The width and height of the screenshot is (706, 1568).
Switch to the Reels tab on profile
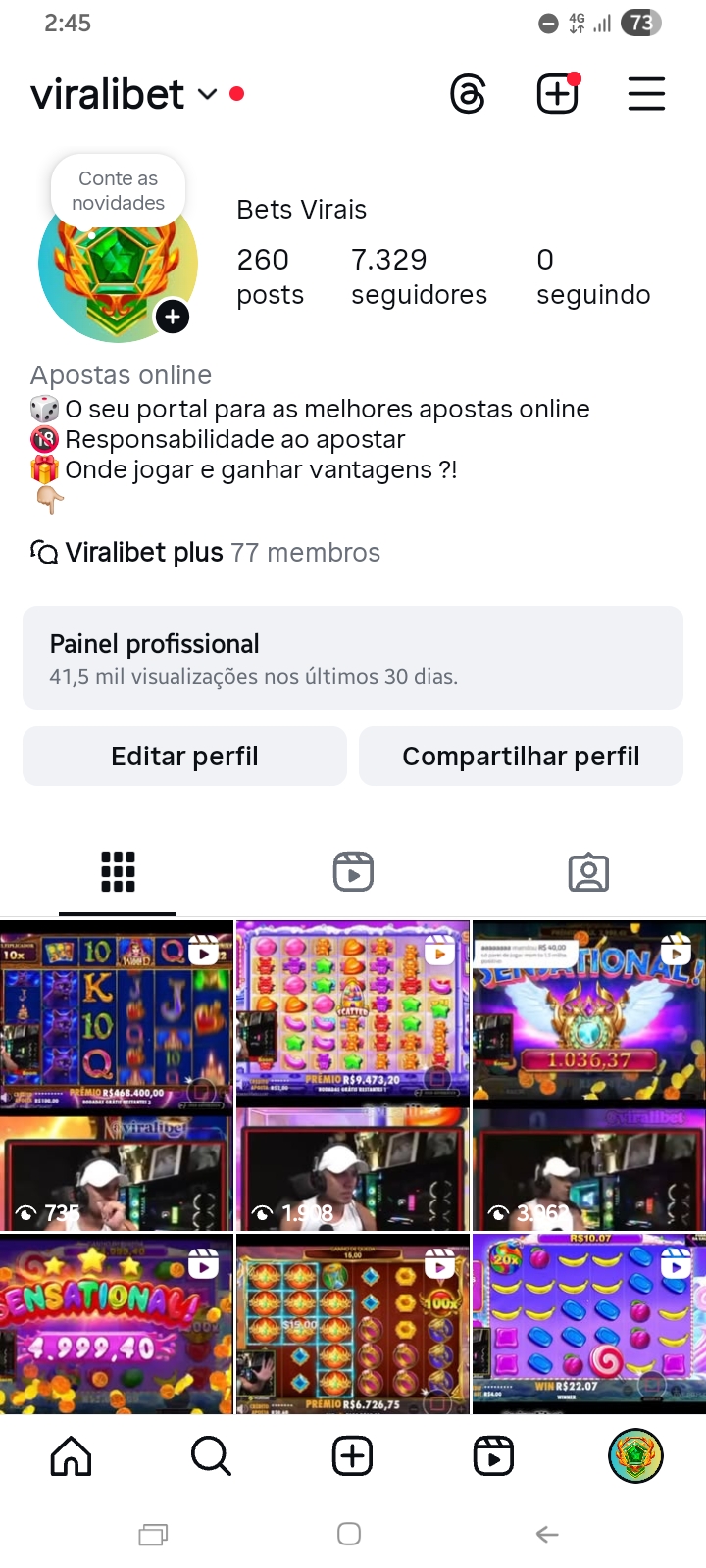pos(353,871)
